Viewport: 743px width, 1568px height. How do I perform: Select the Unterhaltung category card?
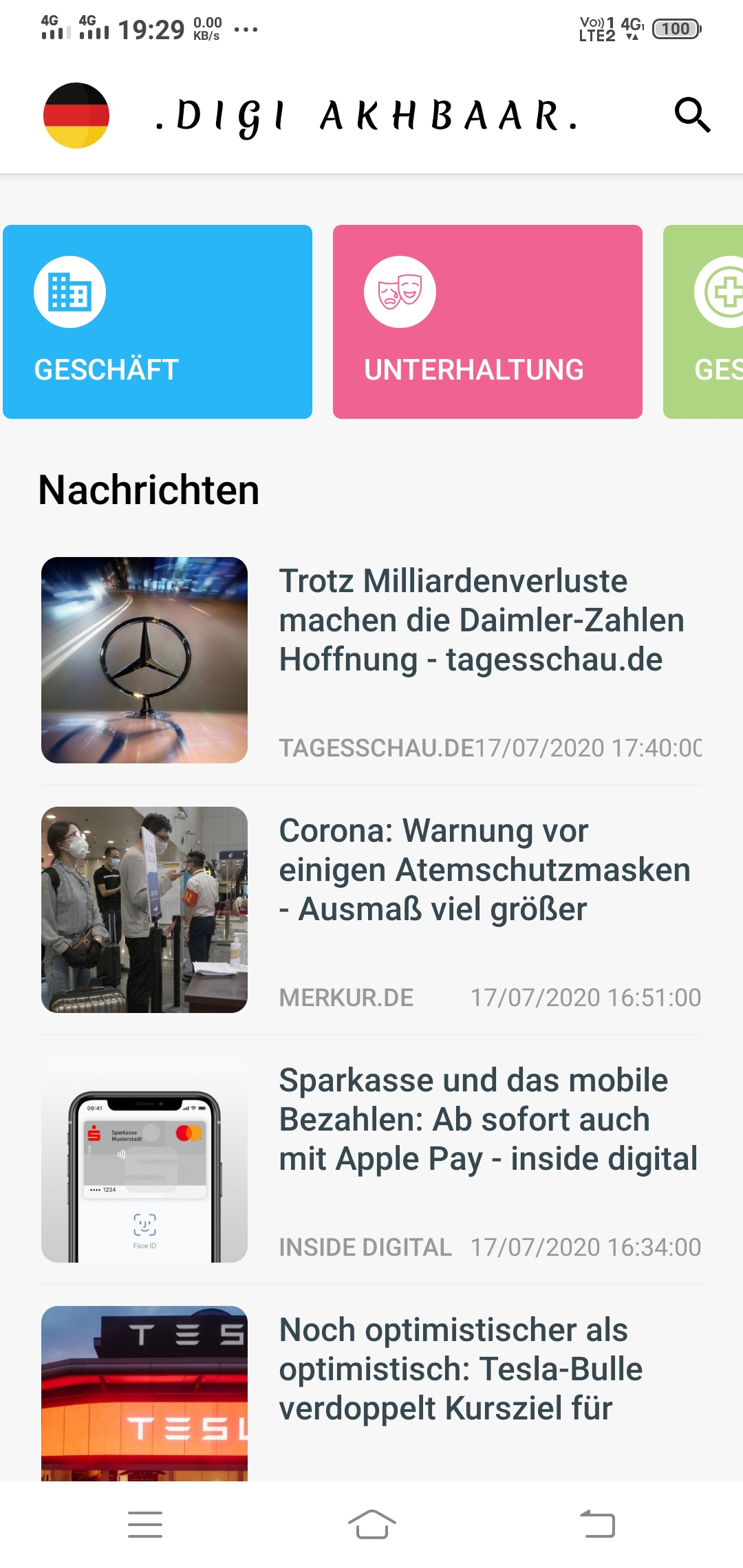pos(488,322)
